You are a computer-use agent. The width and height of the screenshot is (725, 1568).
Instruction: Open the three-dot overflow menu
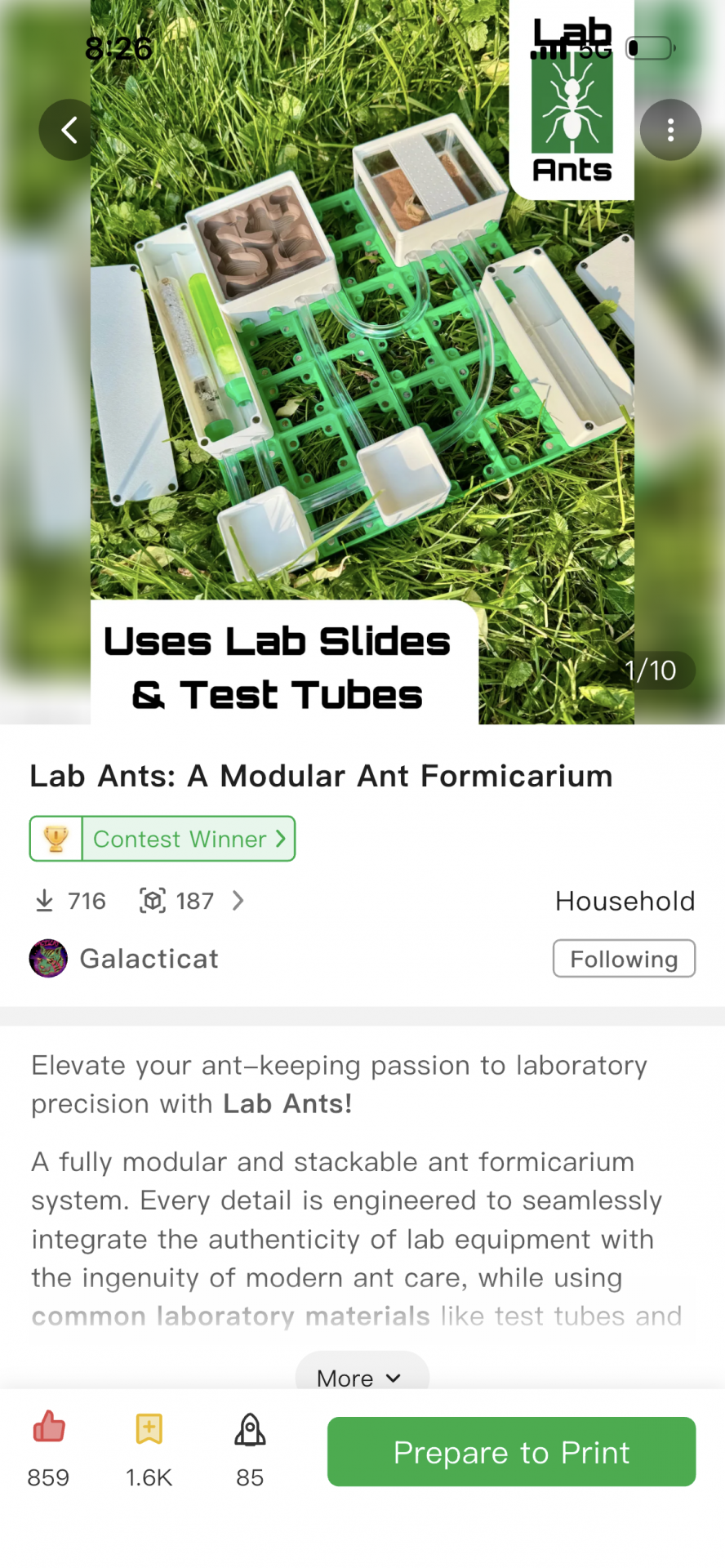(x=670, y=130)
